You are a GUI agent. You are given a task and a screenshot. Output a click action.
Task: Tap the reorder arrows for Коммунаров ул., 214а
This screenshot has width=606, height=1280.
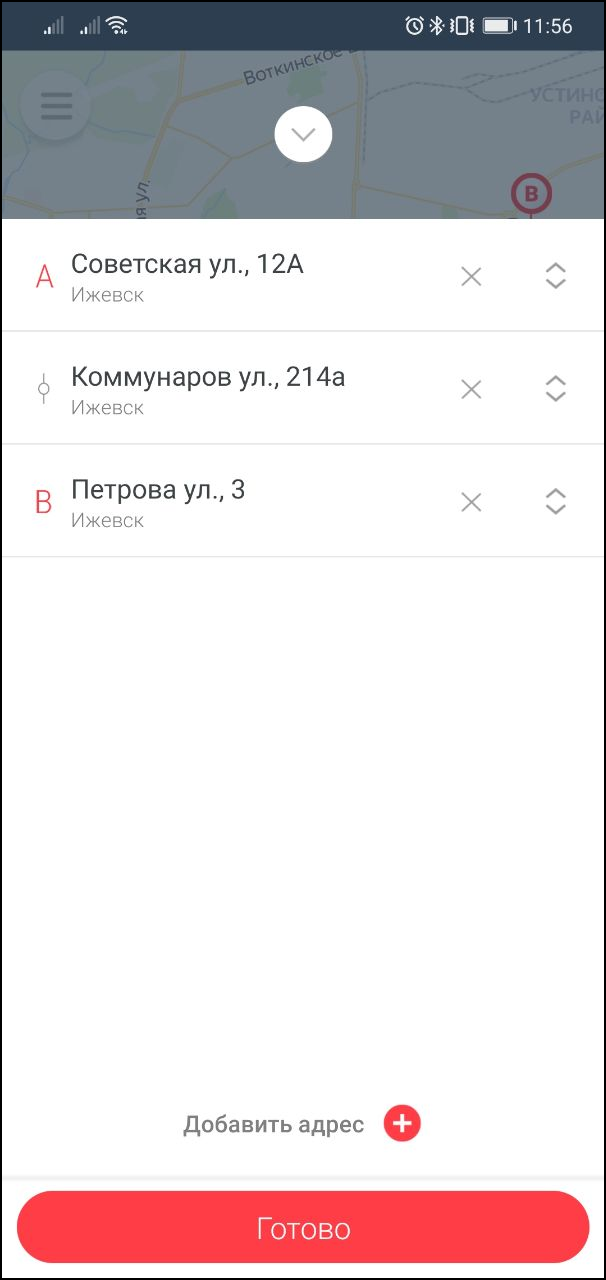click(556, 389)
